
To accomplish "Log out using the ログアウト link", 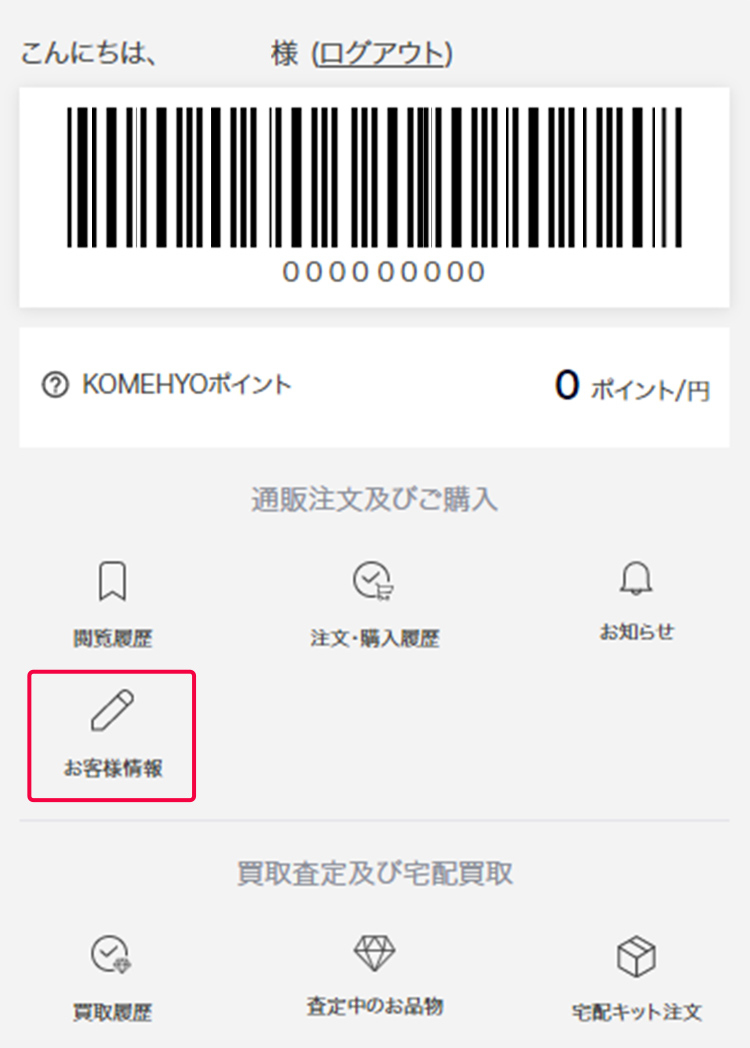I will [383, 52].
